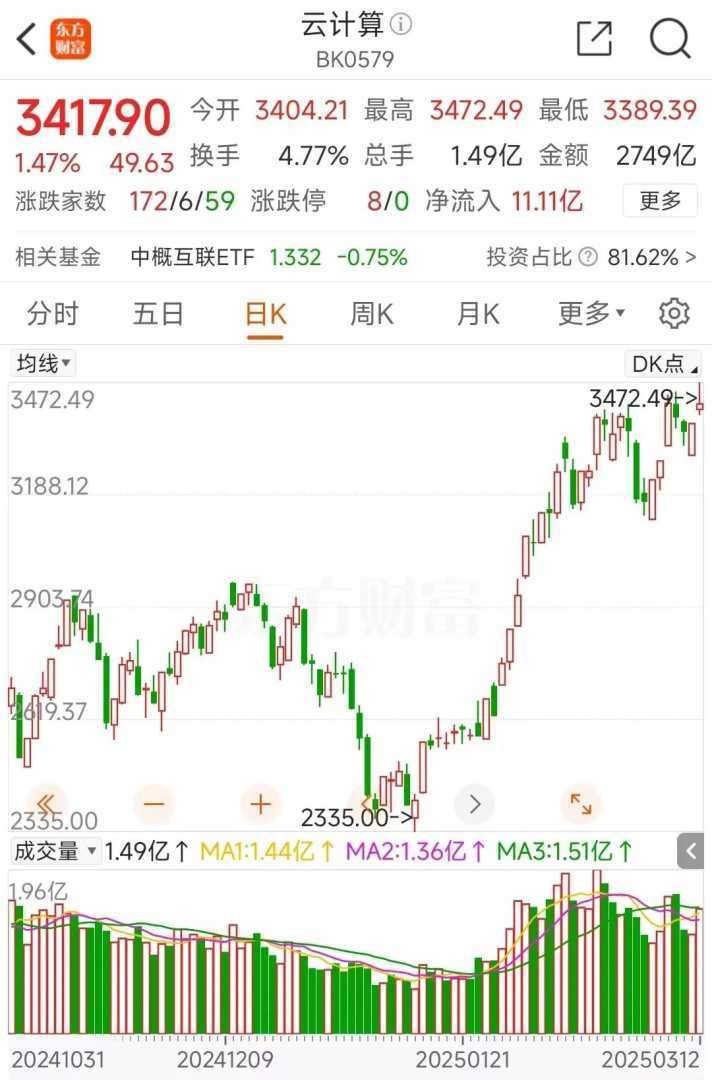
Task: Go back using the top-left arrow
Action: pyautogui.click(x=27, y=39)
